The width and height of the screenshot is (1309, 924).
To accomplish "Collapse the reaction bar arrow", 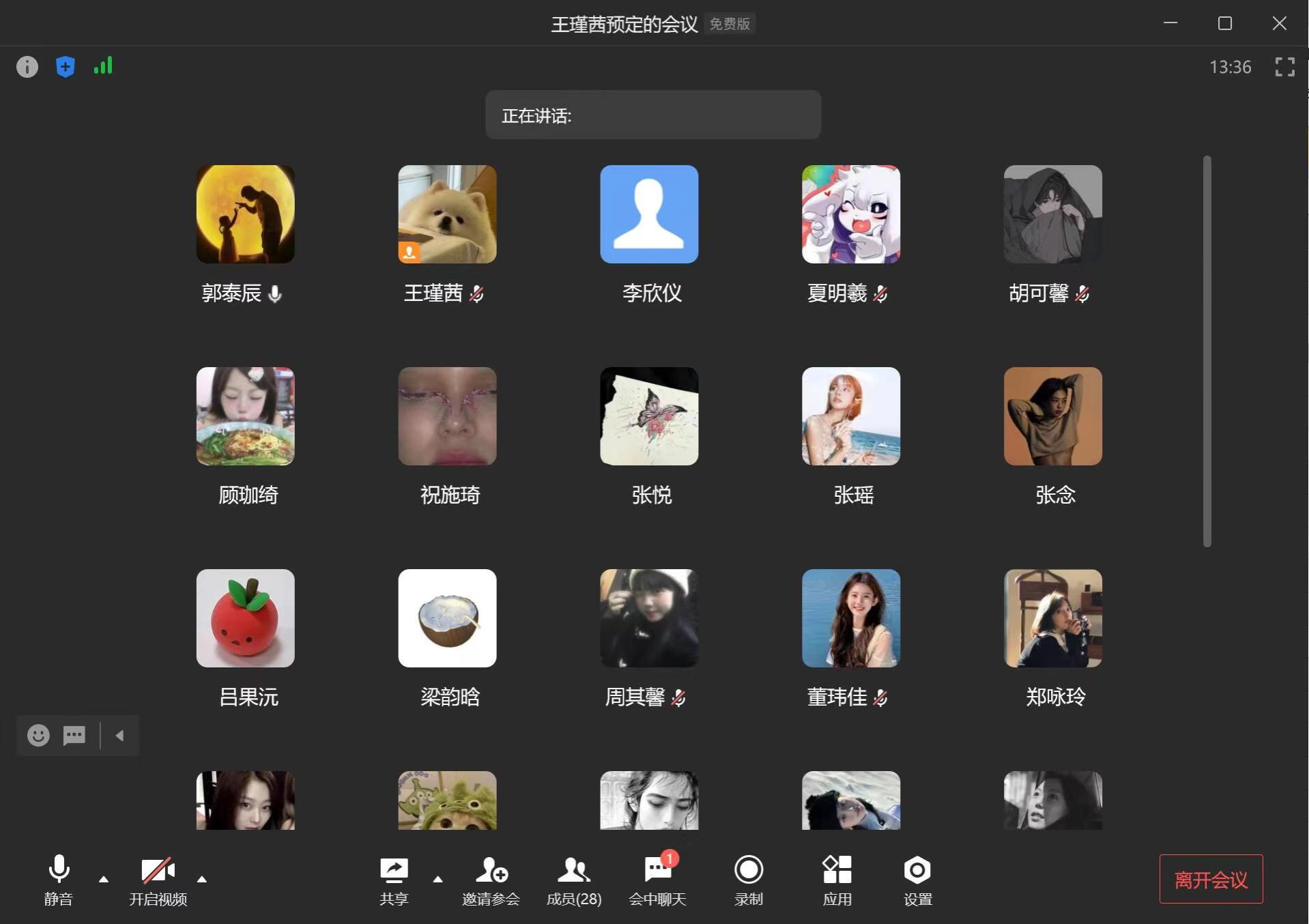I will tap(120, 735).
